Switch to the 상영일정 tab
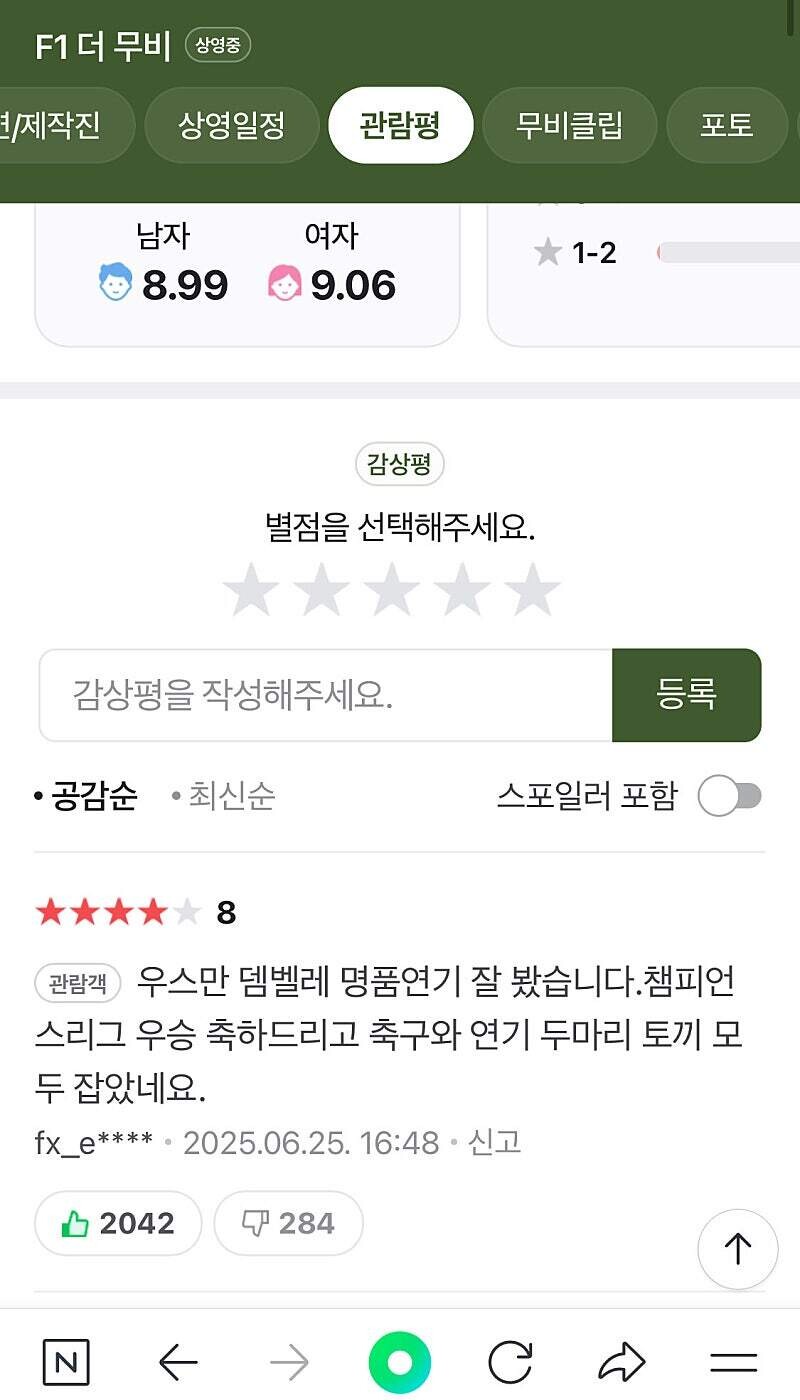800x1400 pixels. pos(232,125)
